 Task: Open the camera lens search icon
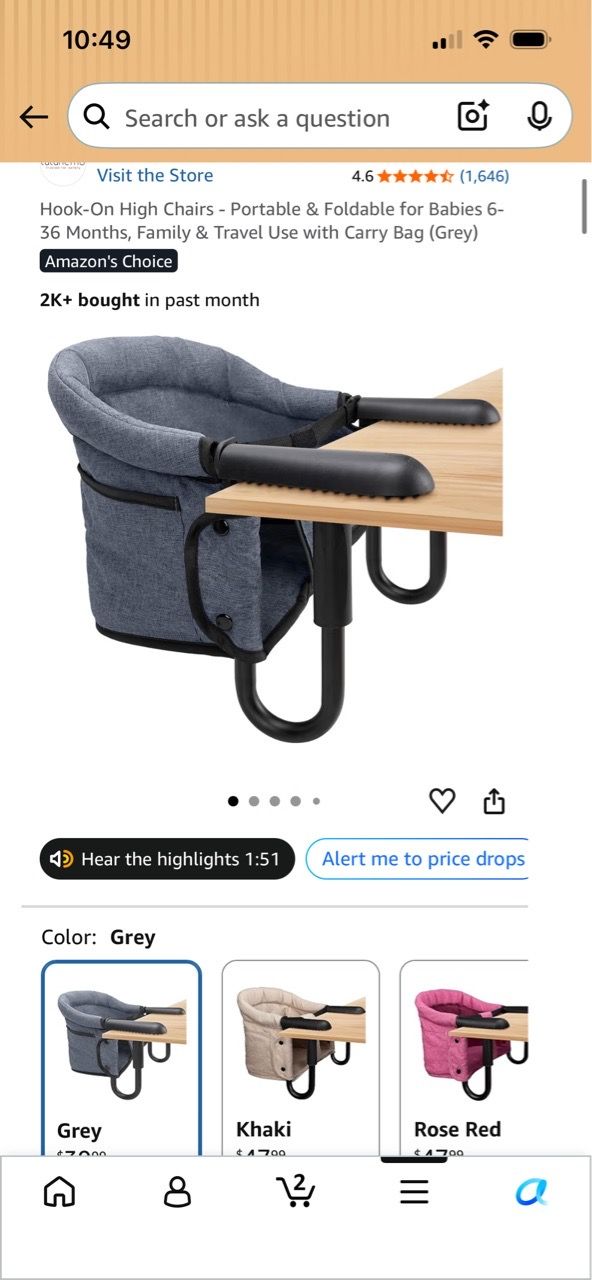(x=473, y=117)
